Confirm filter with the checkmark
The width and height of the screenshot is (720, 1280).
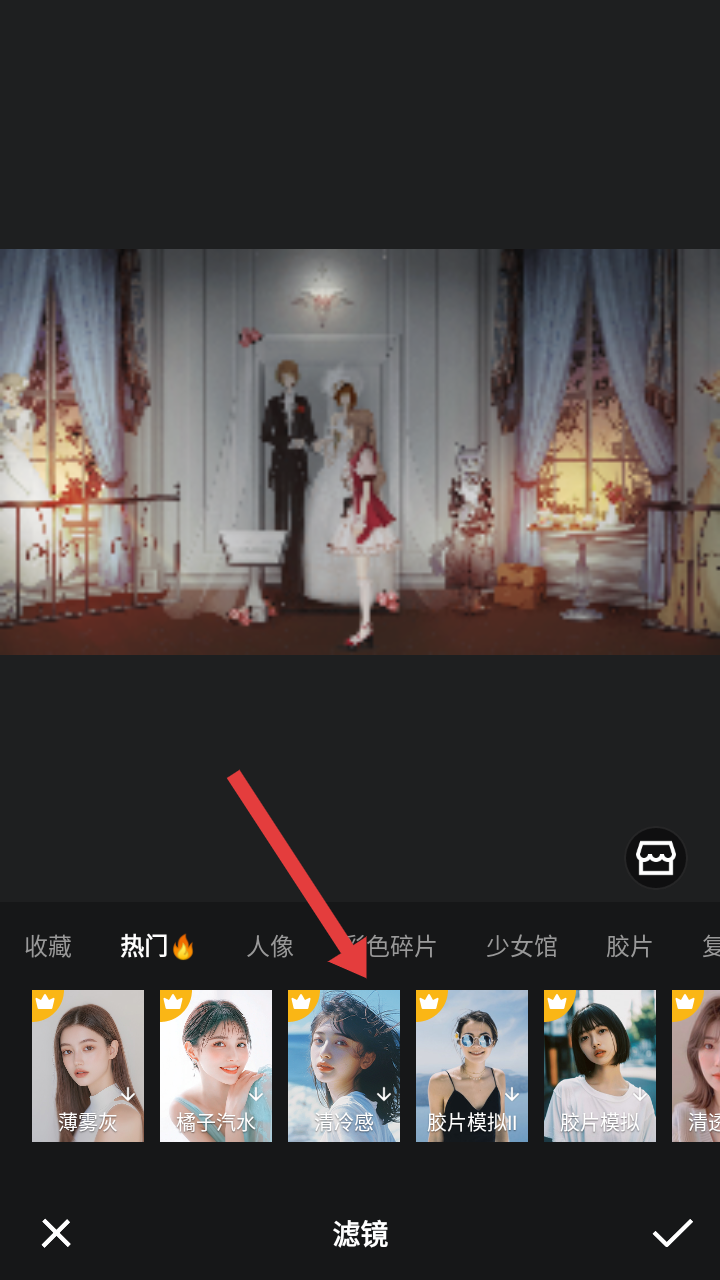[672, 1233]
